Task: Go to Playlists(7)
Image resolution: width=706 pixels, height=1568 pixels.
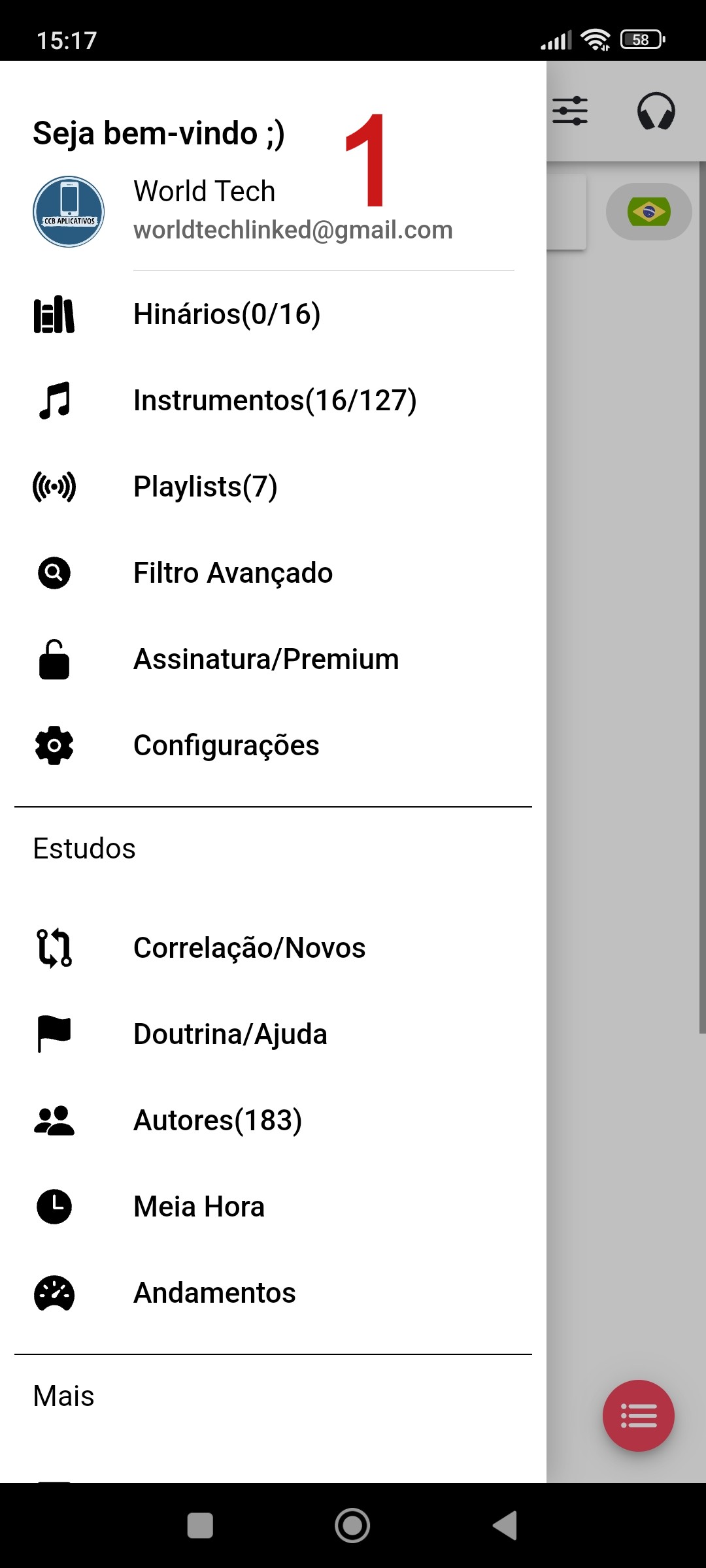Action: click(x=273, y=487)
